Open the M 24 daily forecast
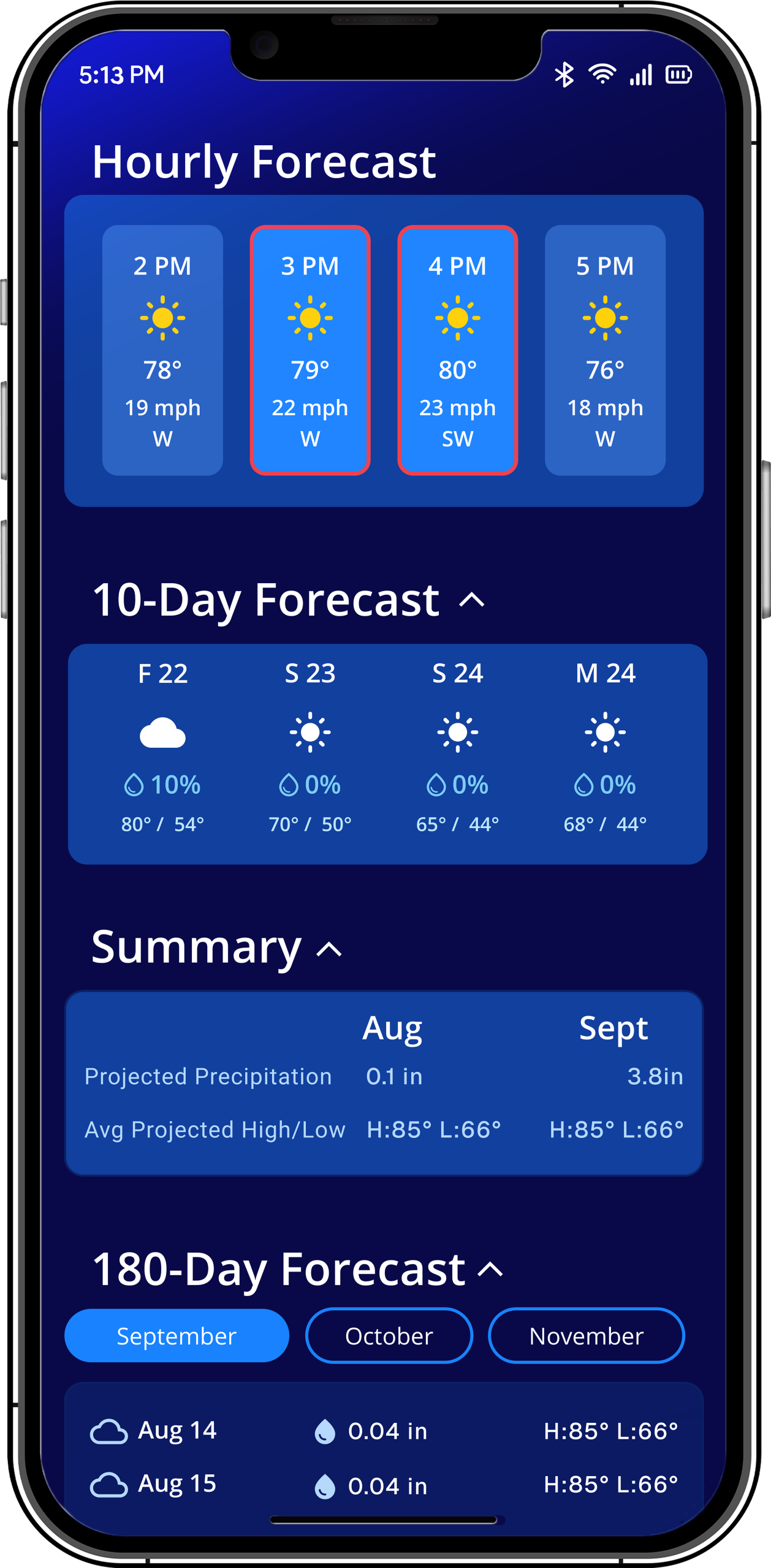 tap(605, 747)
